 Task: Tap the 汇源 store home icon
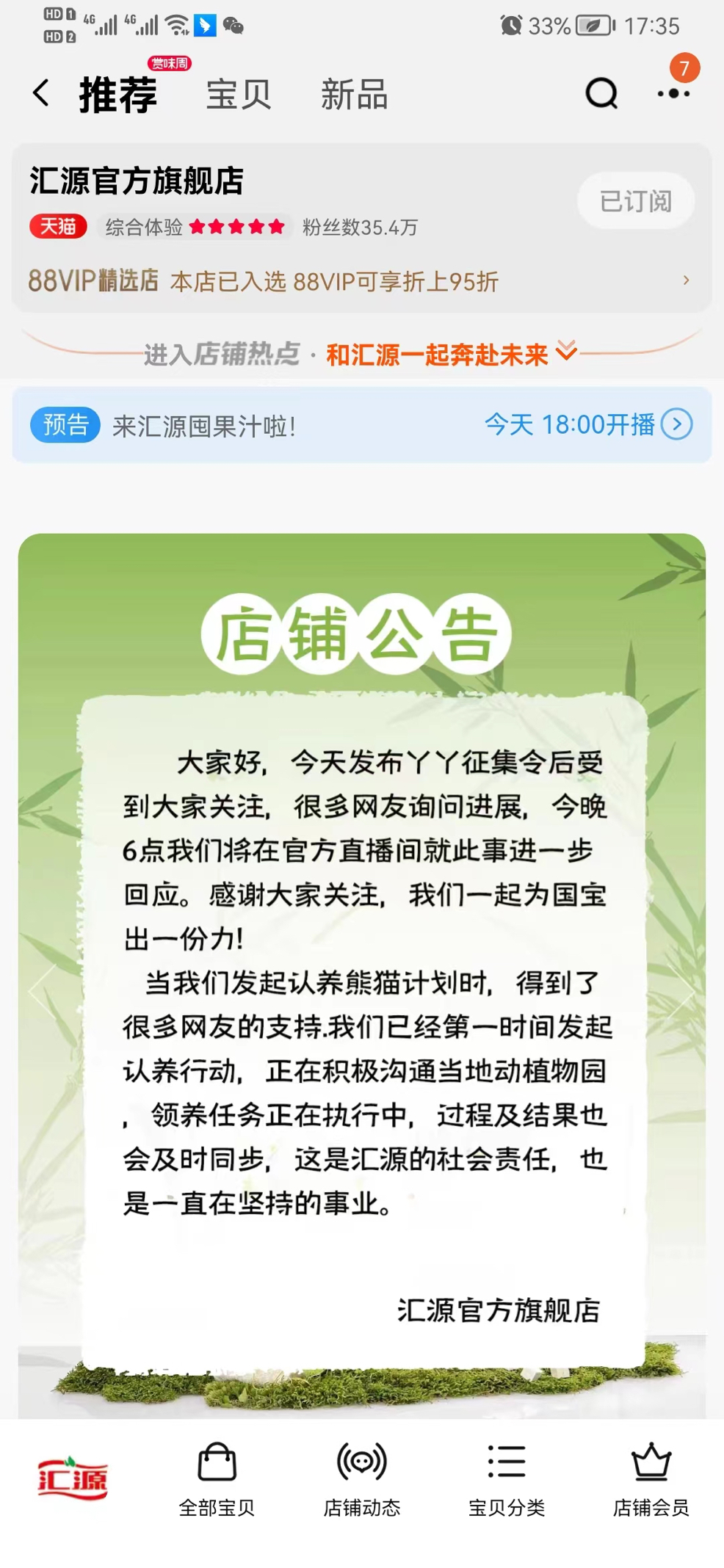72,1478
